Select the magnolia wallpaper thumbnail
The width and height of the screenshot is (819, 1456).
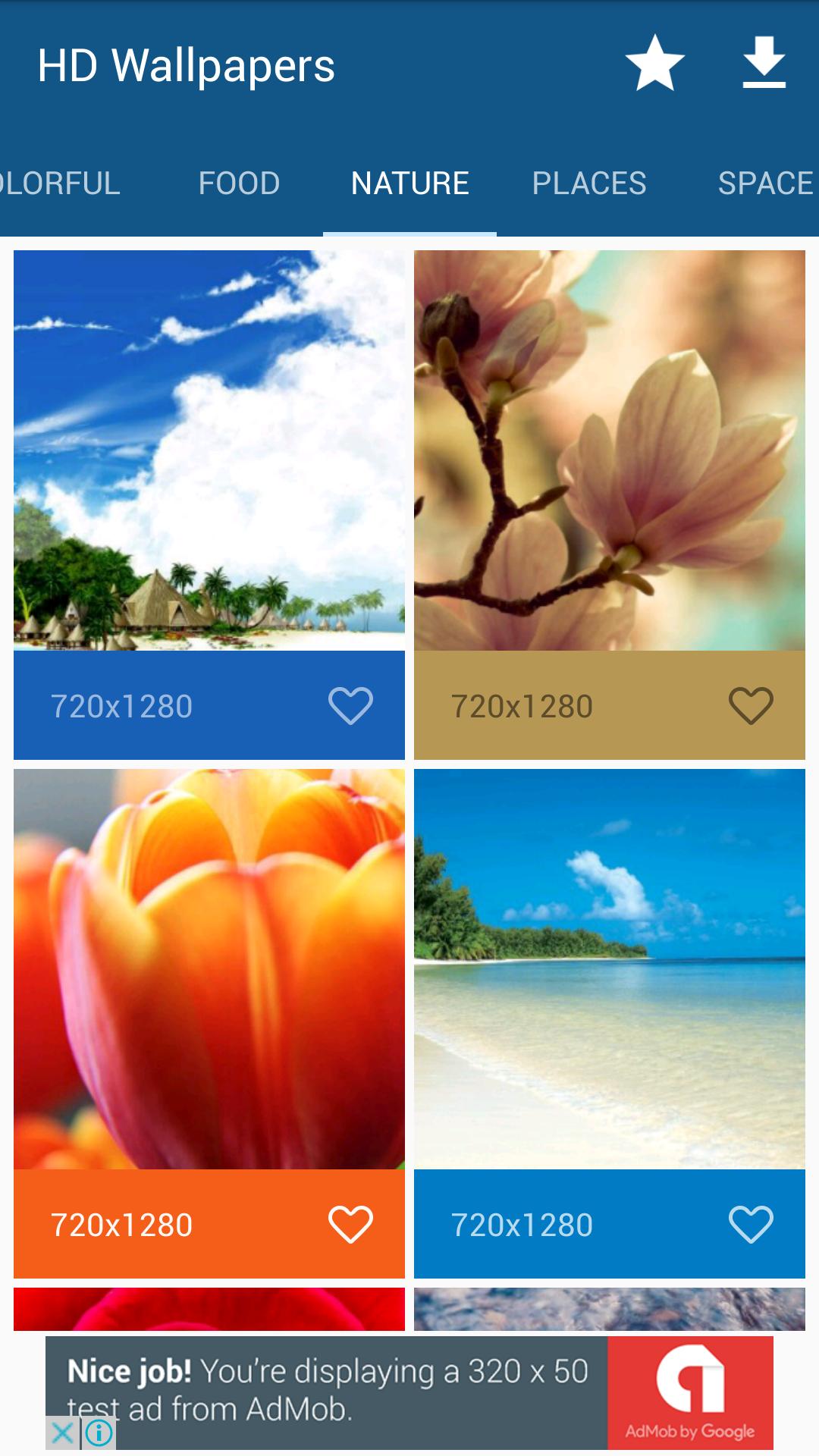tap(610, 455)
